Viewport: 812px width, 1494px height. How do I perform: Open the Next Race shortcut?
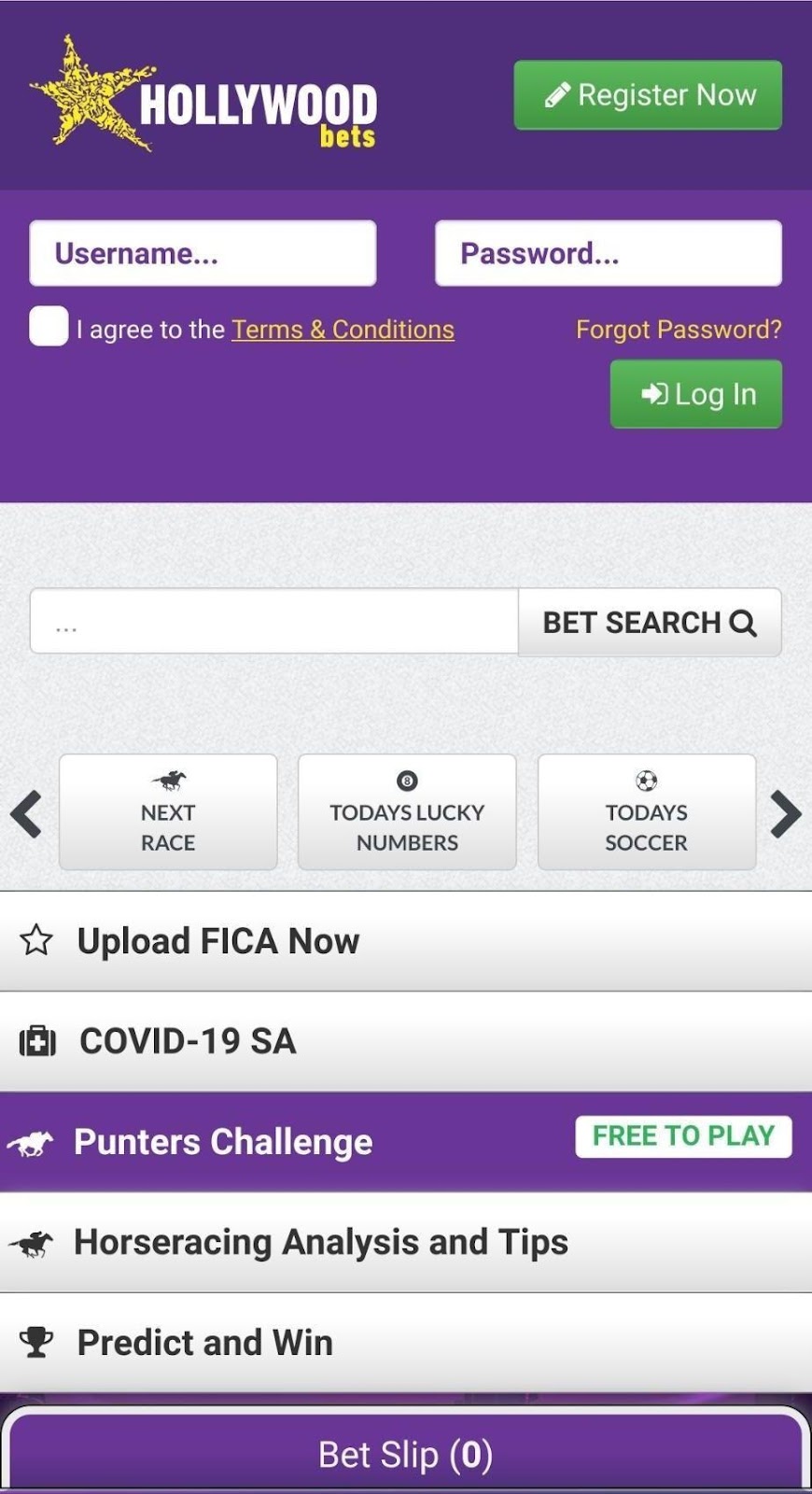[168, 812]
